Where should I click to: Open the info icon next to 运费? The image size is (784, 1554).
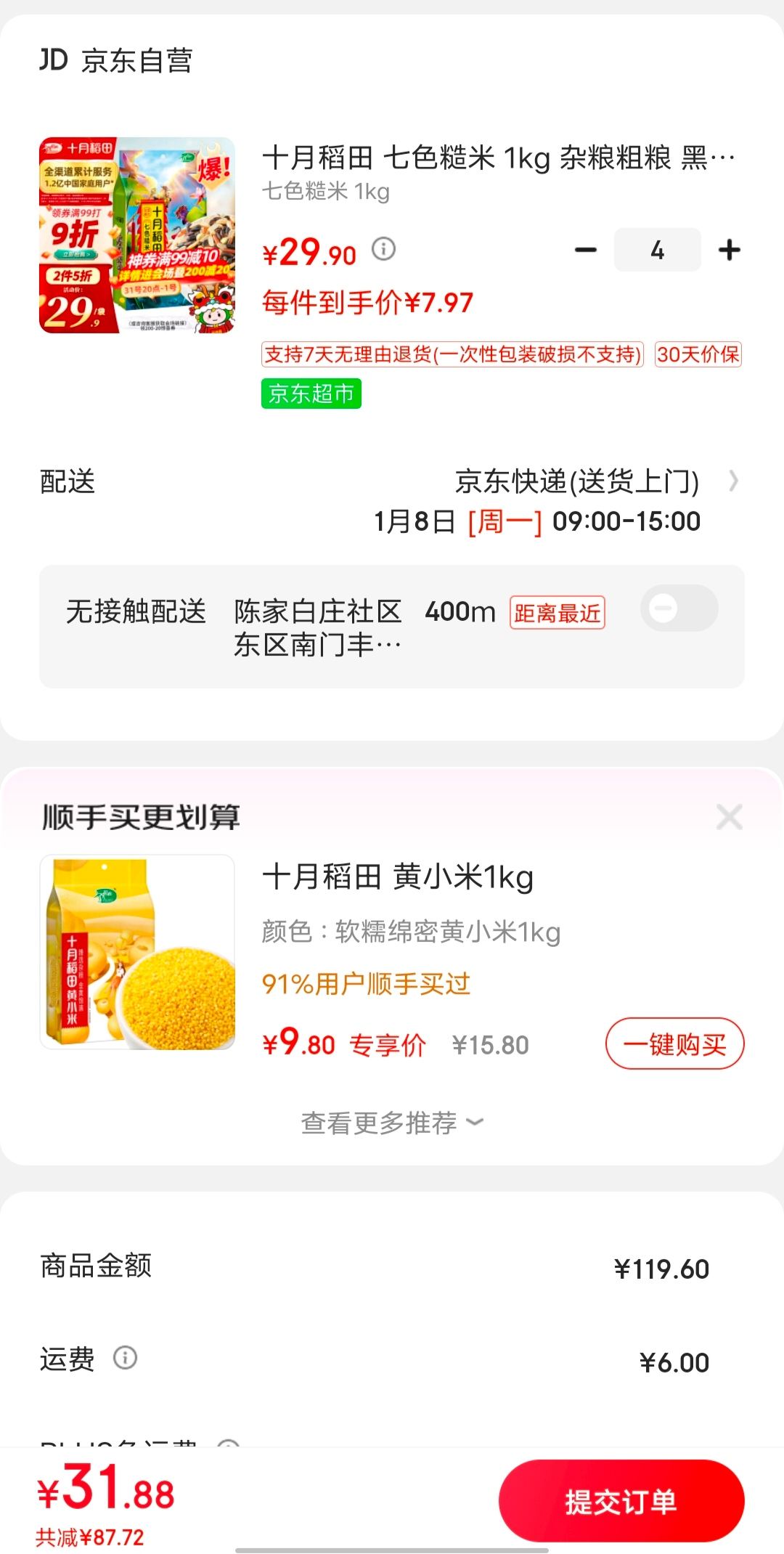pos(125,1357)
